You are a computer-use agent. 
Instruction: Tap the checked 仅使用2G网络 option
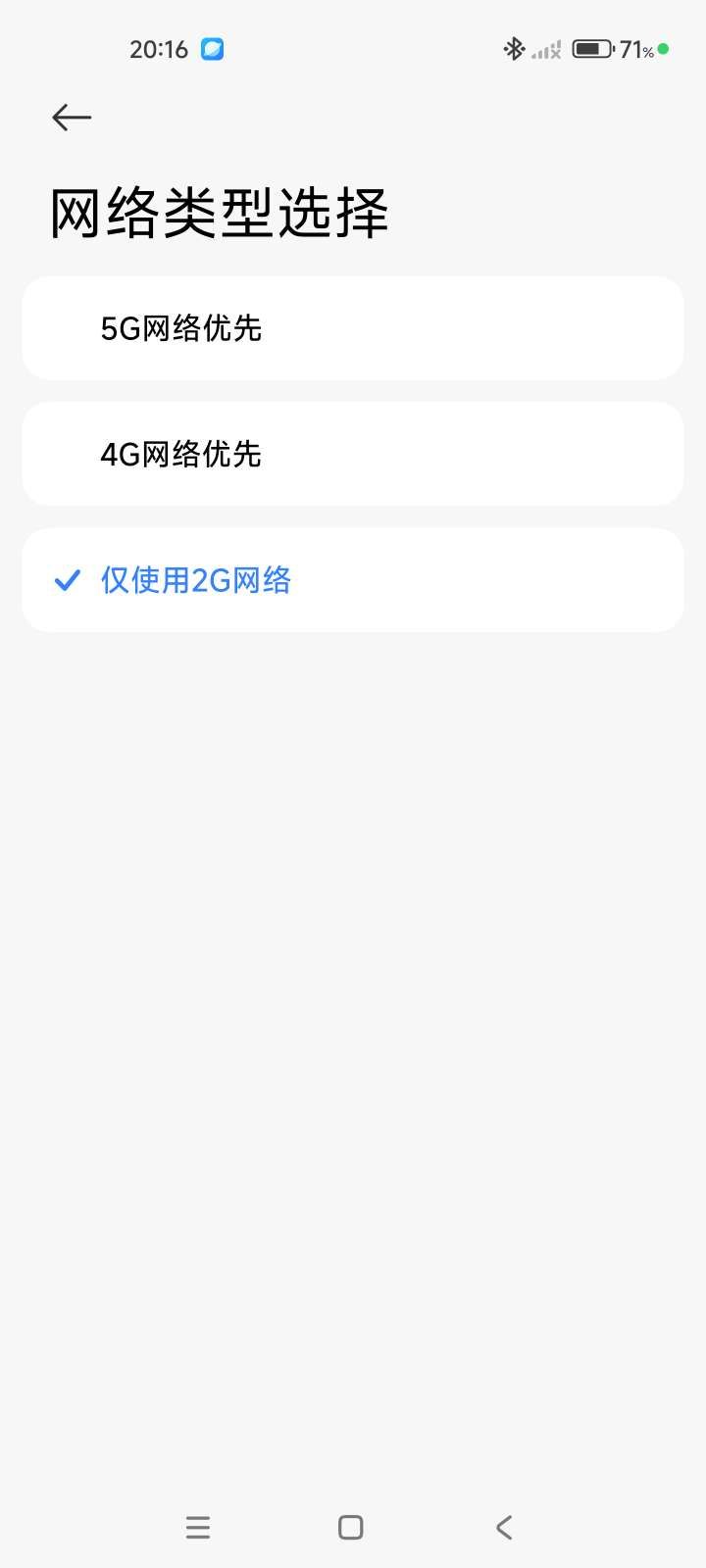pyautogui.click(x=352, y=580)
